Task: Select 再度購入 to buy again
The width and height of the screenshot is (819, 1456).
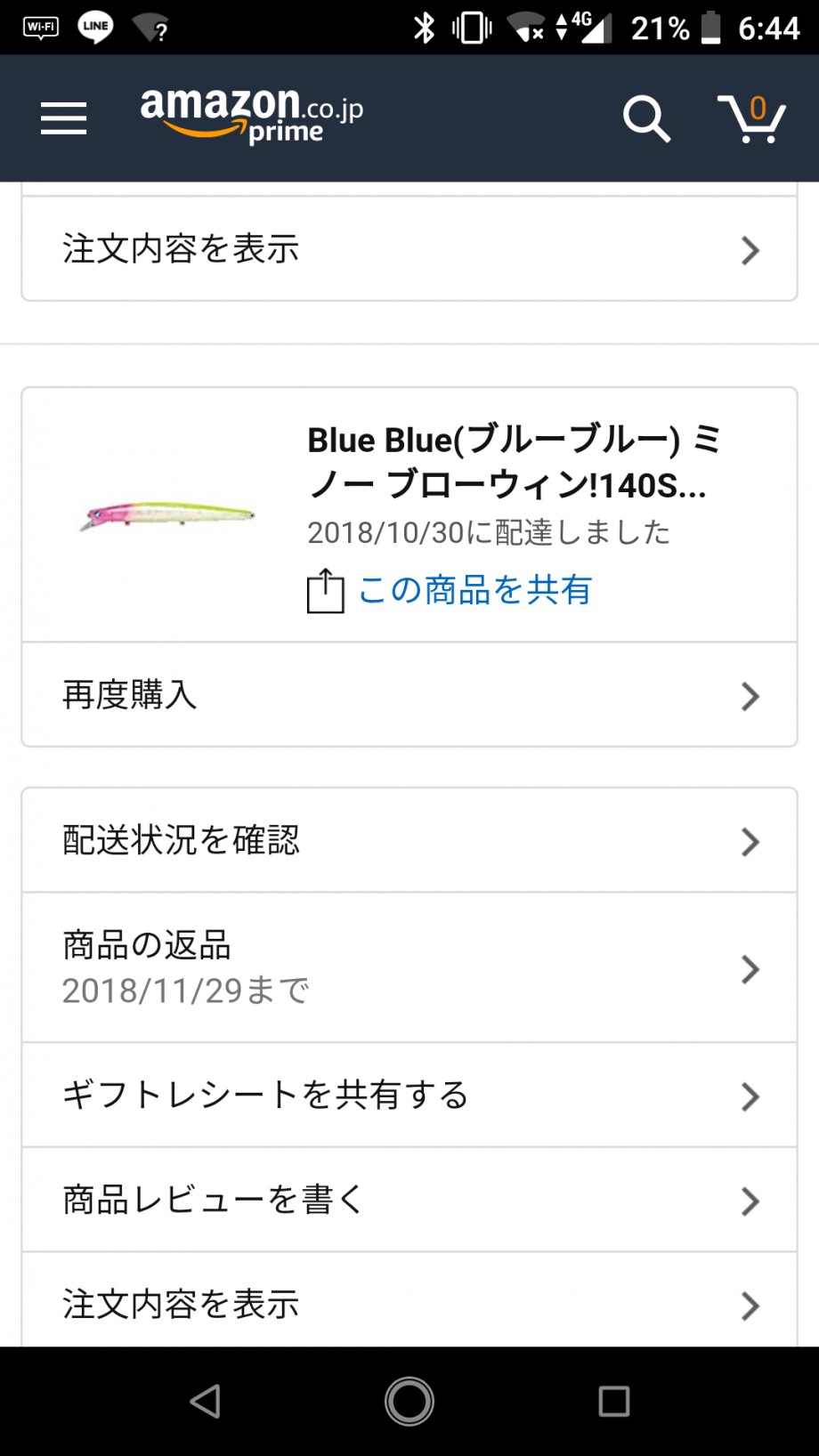Action: pyautogui.click(x=409, y=695)
